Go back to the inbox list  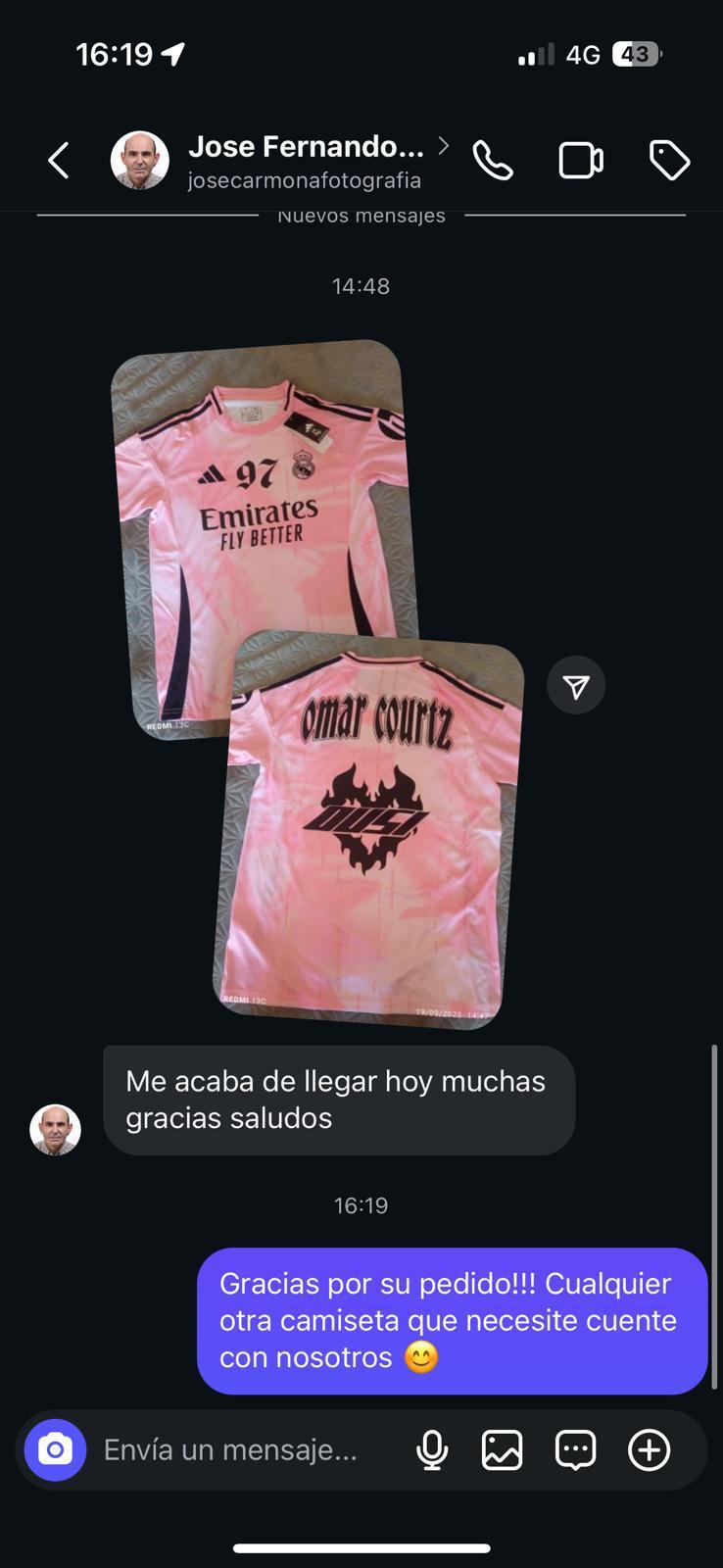point(59,161)
